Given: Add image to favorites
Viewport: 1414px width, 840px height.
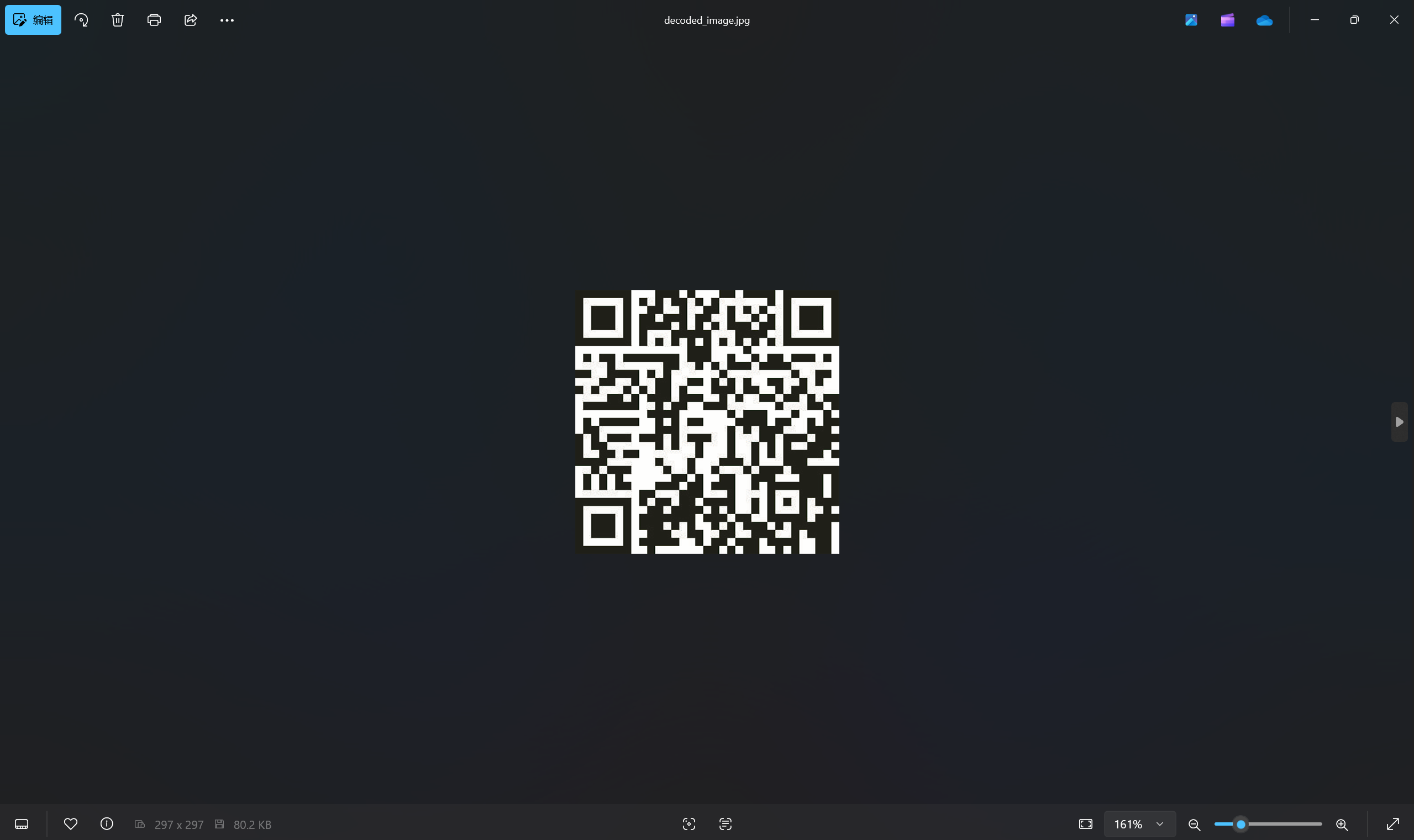Looking at the screenshot, I should point(71,824).
